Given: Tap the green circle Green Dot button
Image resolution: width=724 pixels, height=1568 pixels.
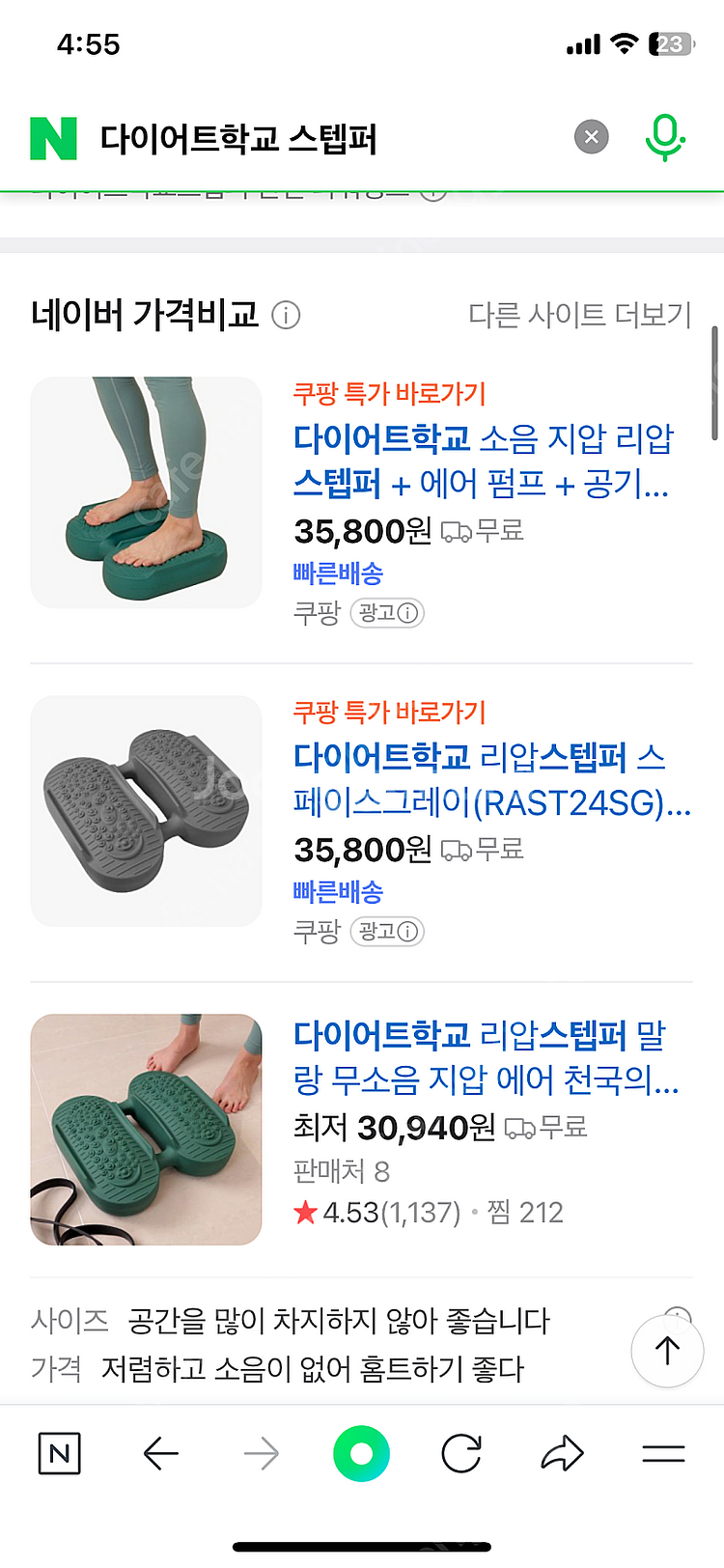Looking at the screenshot, I should 361,1453.
